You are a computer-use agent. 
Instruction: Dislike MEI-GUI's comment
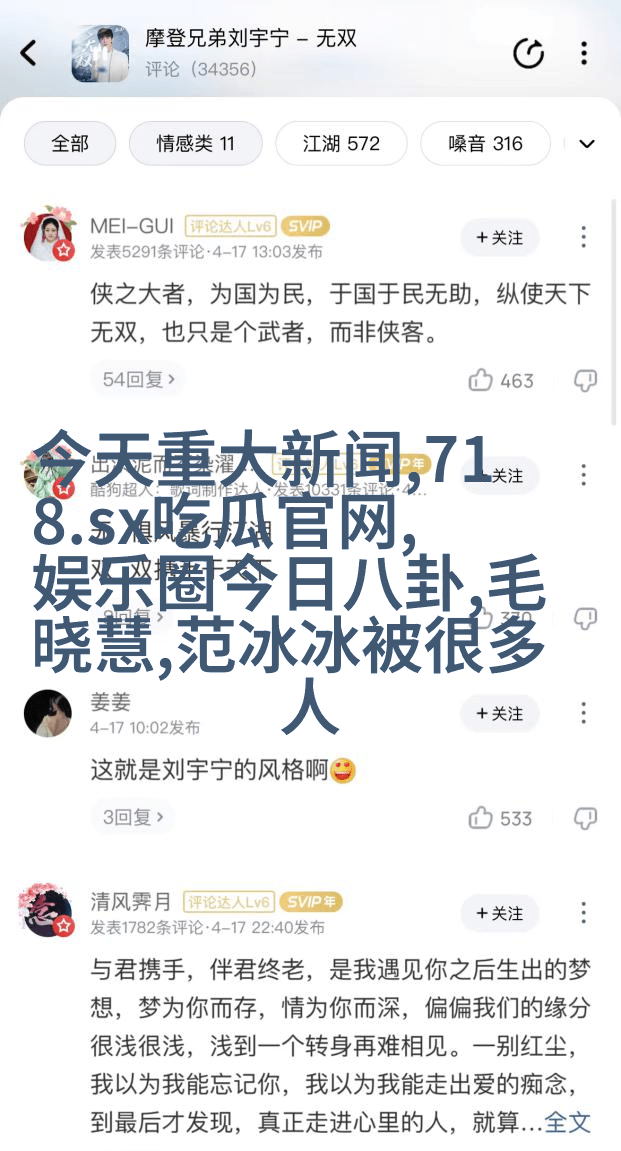pyautogui.click(x=585, y=381)
